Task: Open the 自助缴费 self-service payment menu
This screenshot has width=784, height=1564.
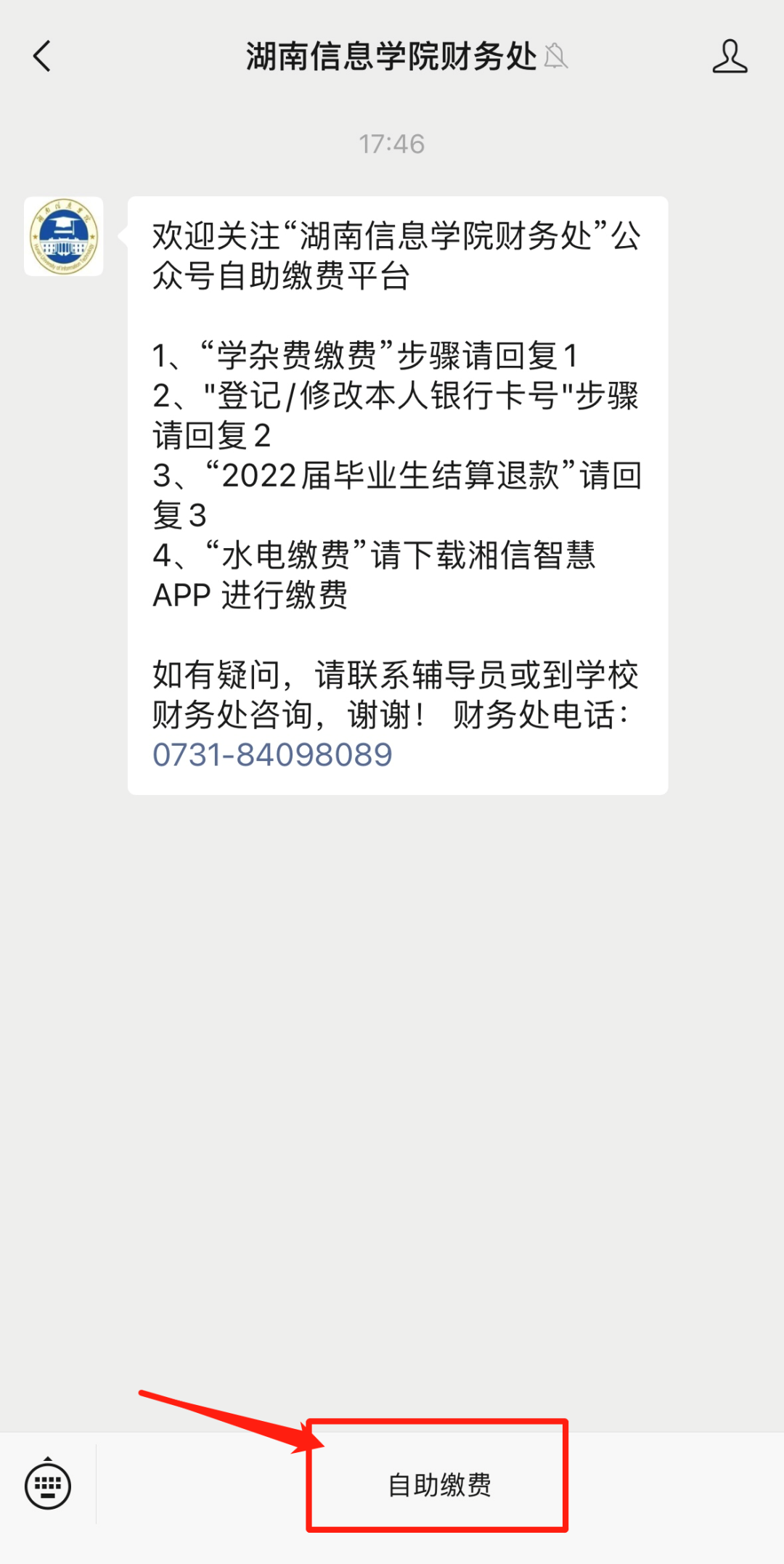Action: pos(439,1484)
